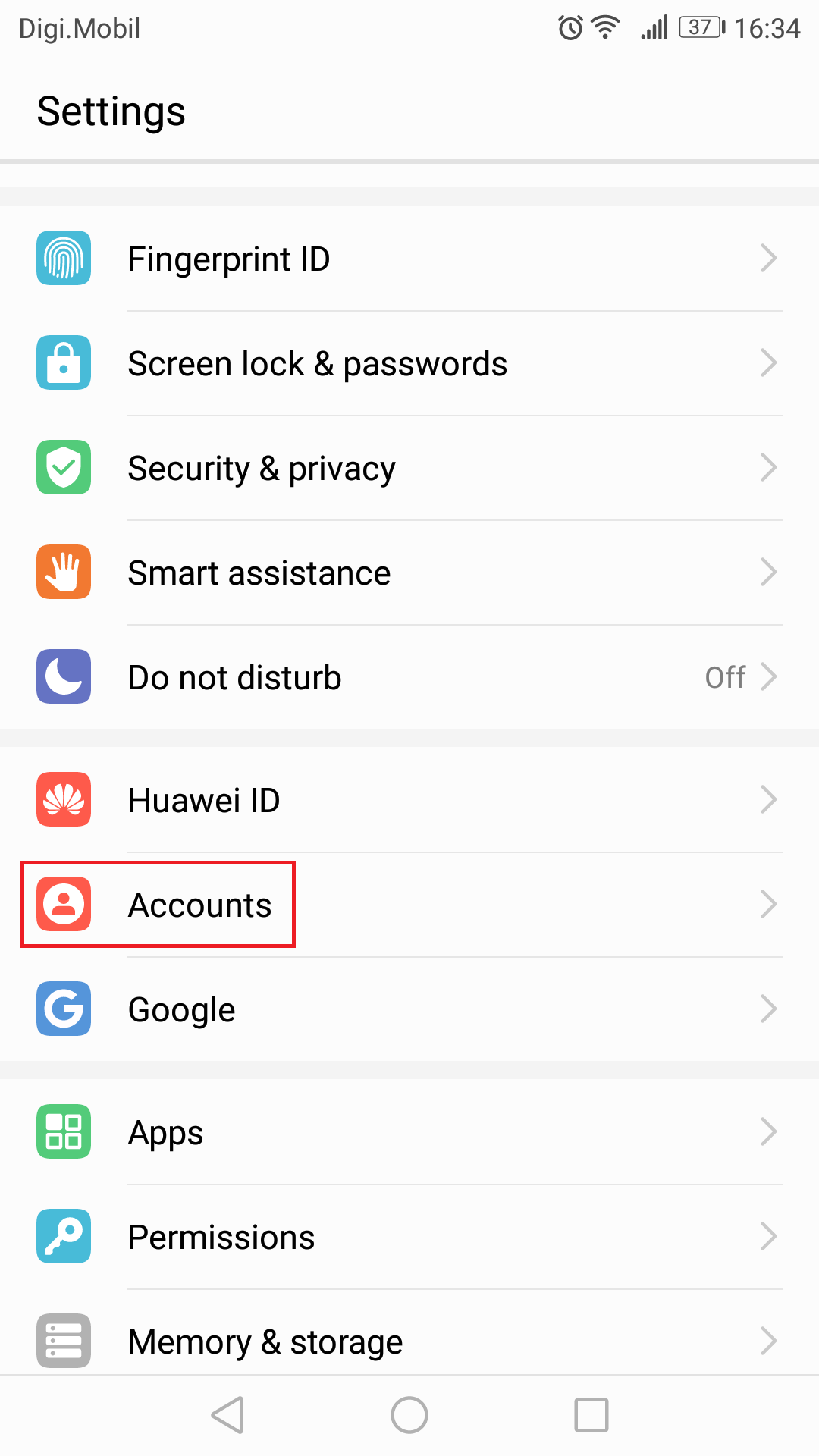819x1456 pixels.
Task: Open recent apps overview
Action: (591, 1415)
